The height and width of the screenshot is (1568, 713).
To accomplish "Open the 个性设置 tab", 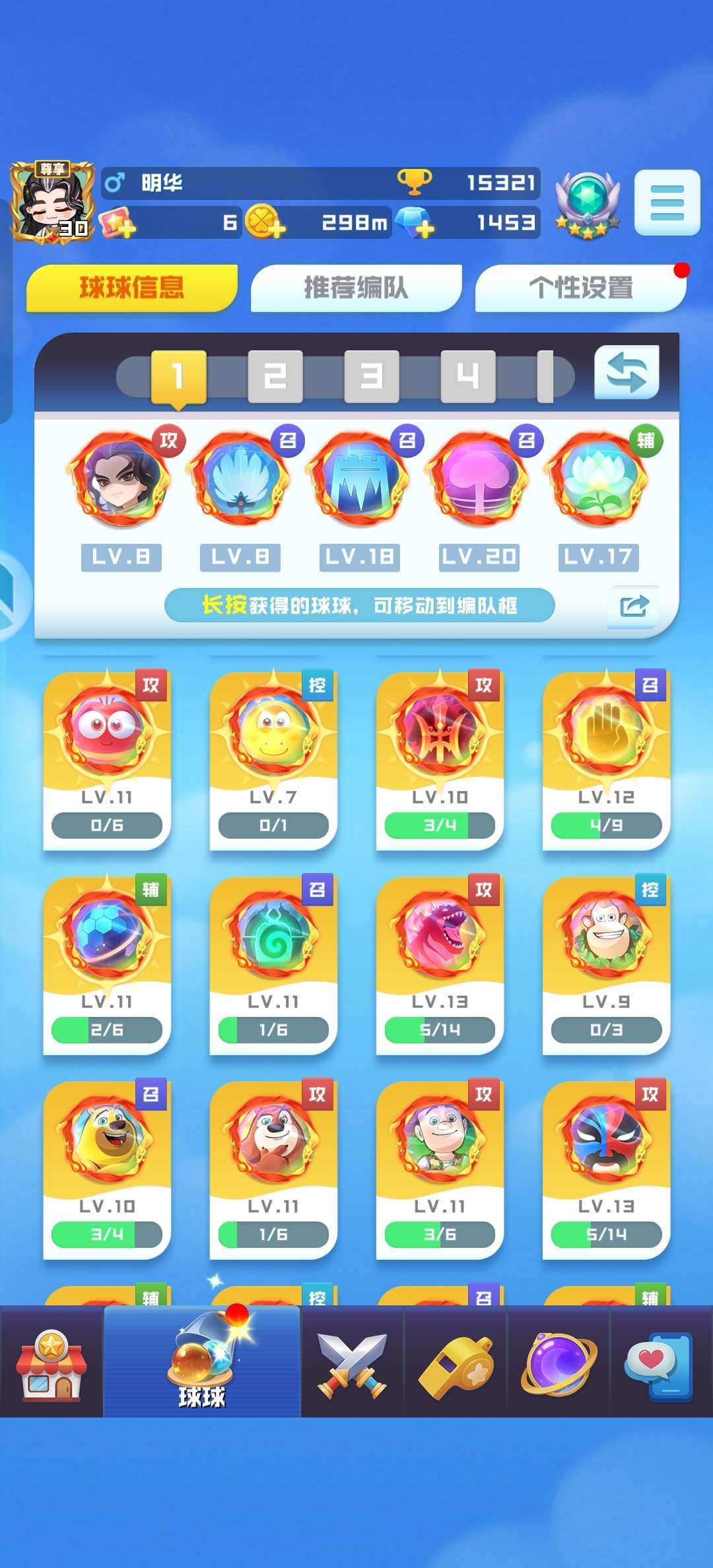I will (580, 288).
